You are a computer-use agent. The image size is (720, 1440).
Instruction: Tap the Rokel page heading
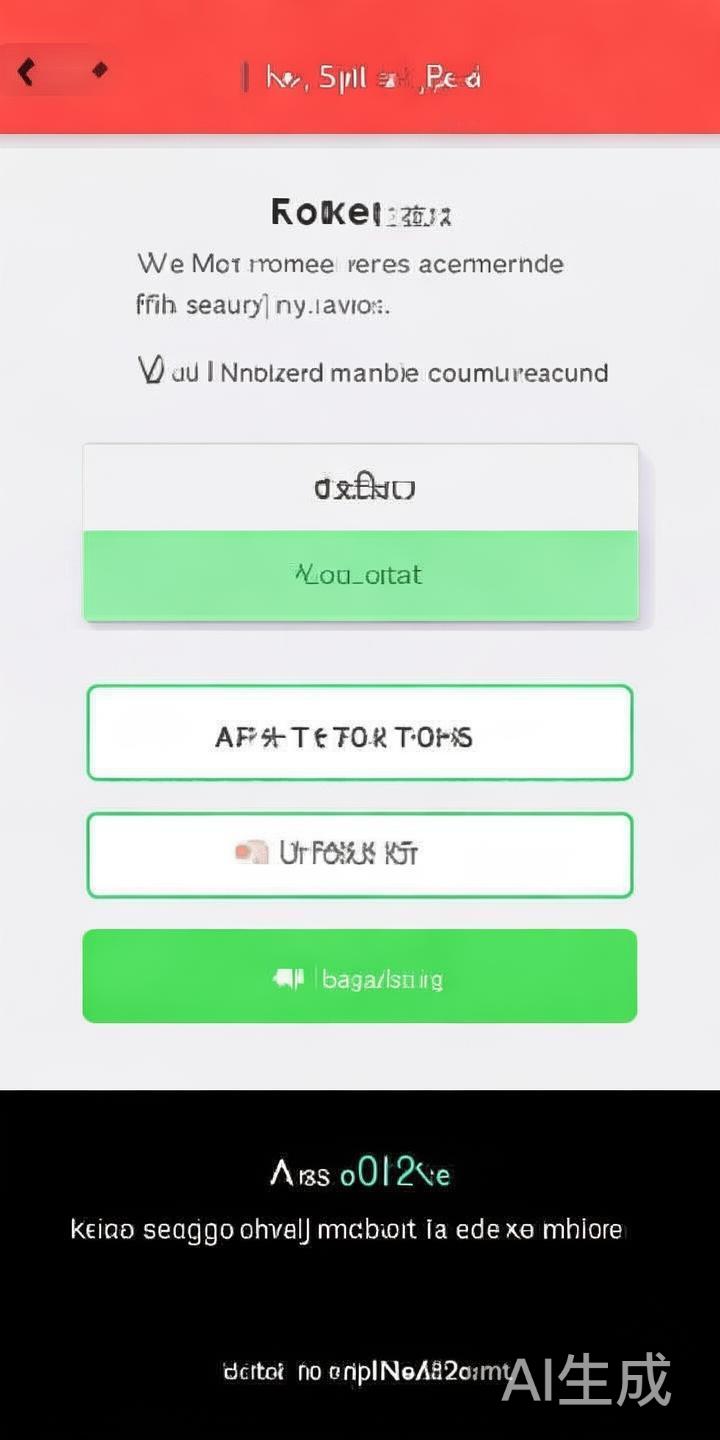click(360, 212)
